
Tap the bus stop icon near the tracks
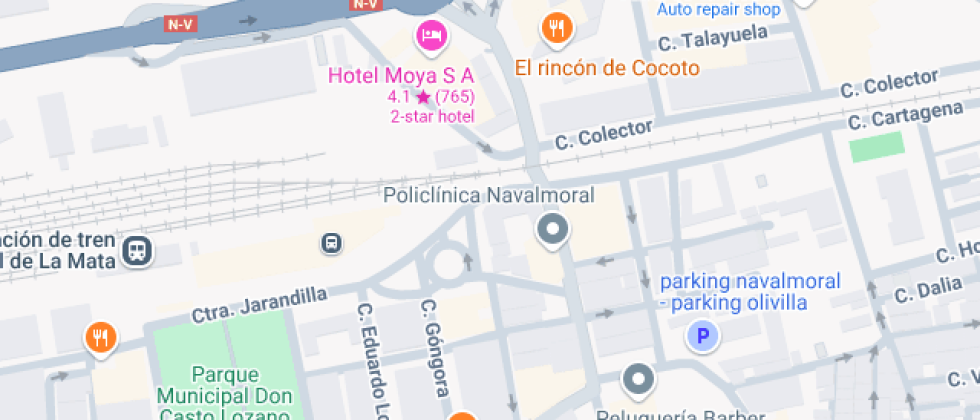point(331,243)
